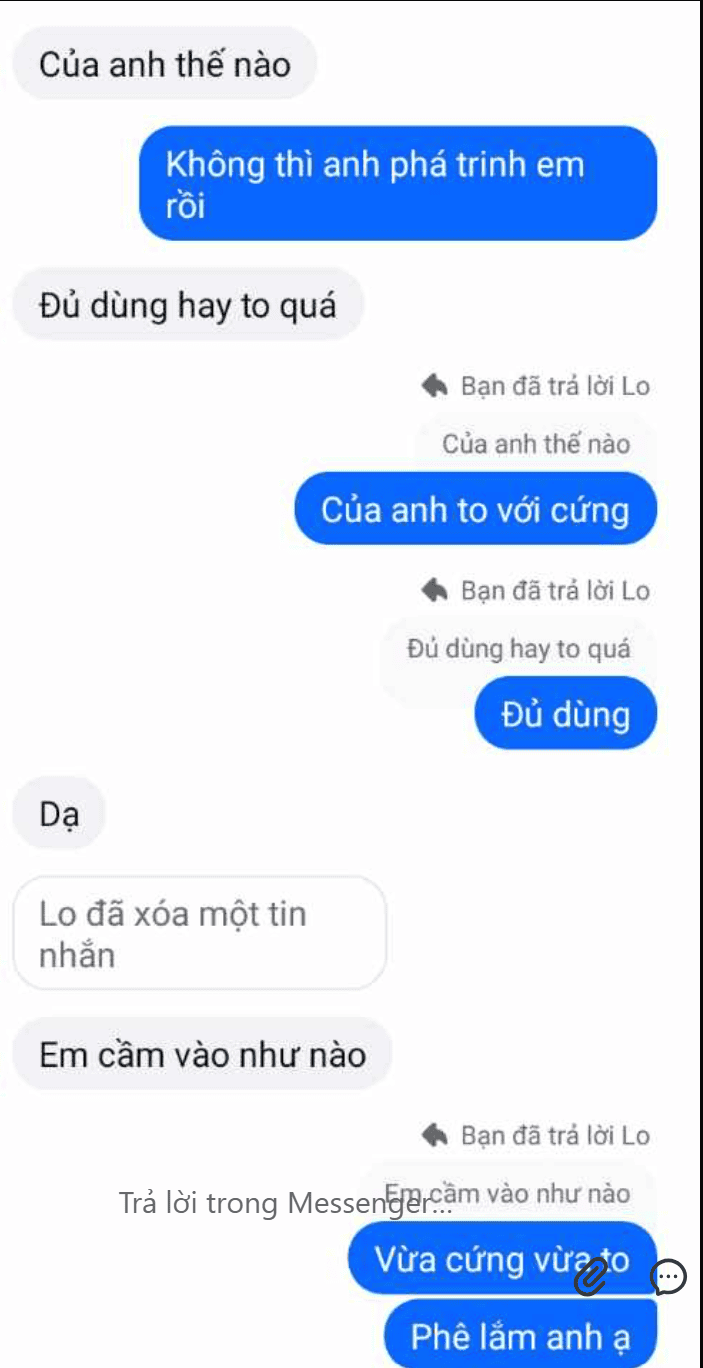Tap the 'Trả lời trong Messenger' reply field

pos(285,1203)
